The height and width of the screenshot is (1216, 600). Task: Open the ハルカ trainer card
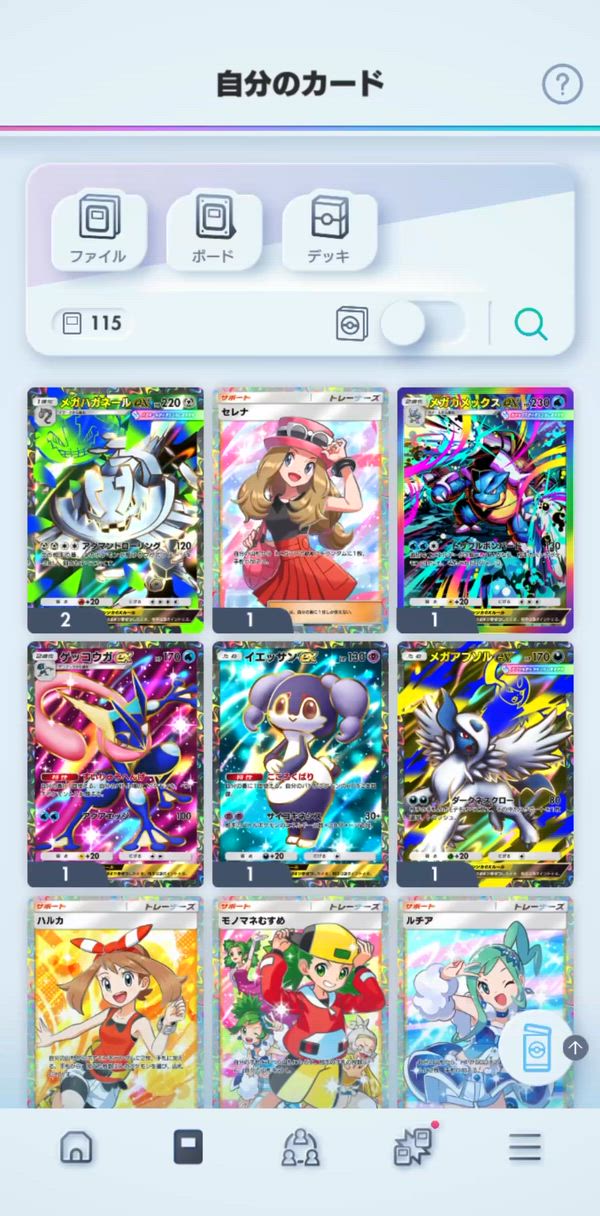[115, 1002]
